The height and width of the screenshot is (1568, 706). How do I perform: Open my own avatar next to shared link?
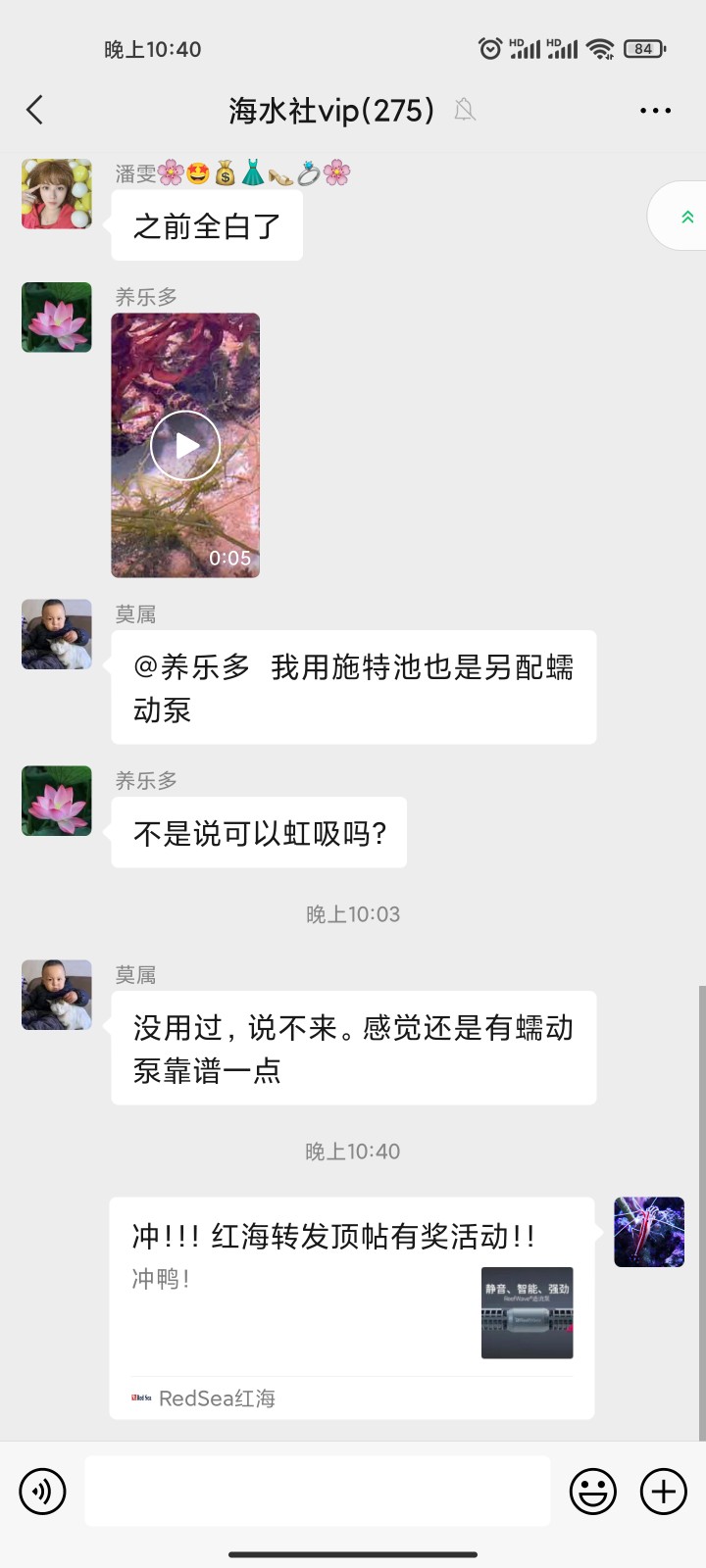649,1232
